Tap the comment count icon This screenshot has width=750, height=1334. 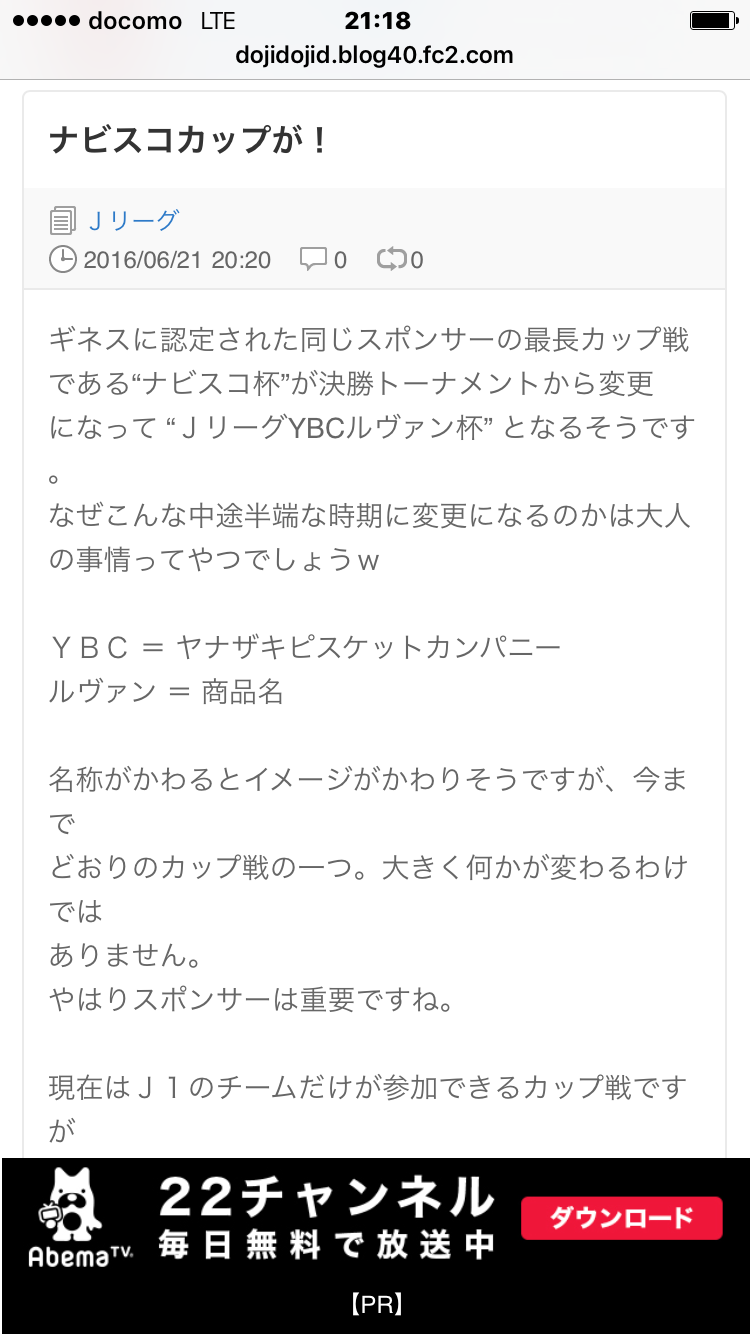[314, 260]
